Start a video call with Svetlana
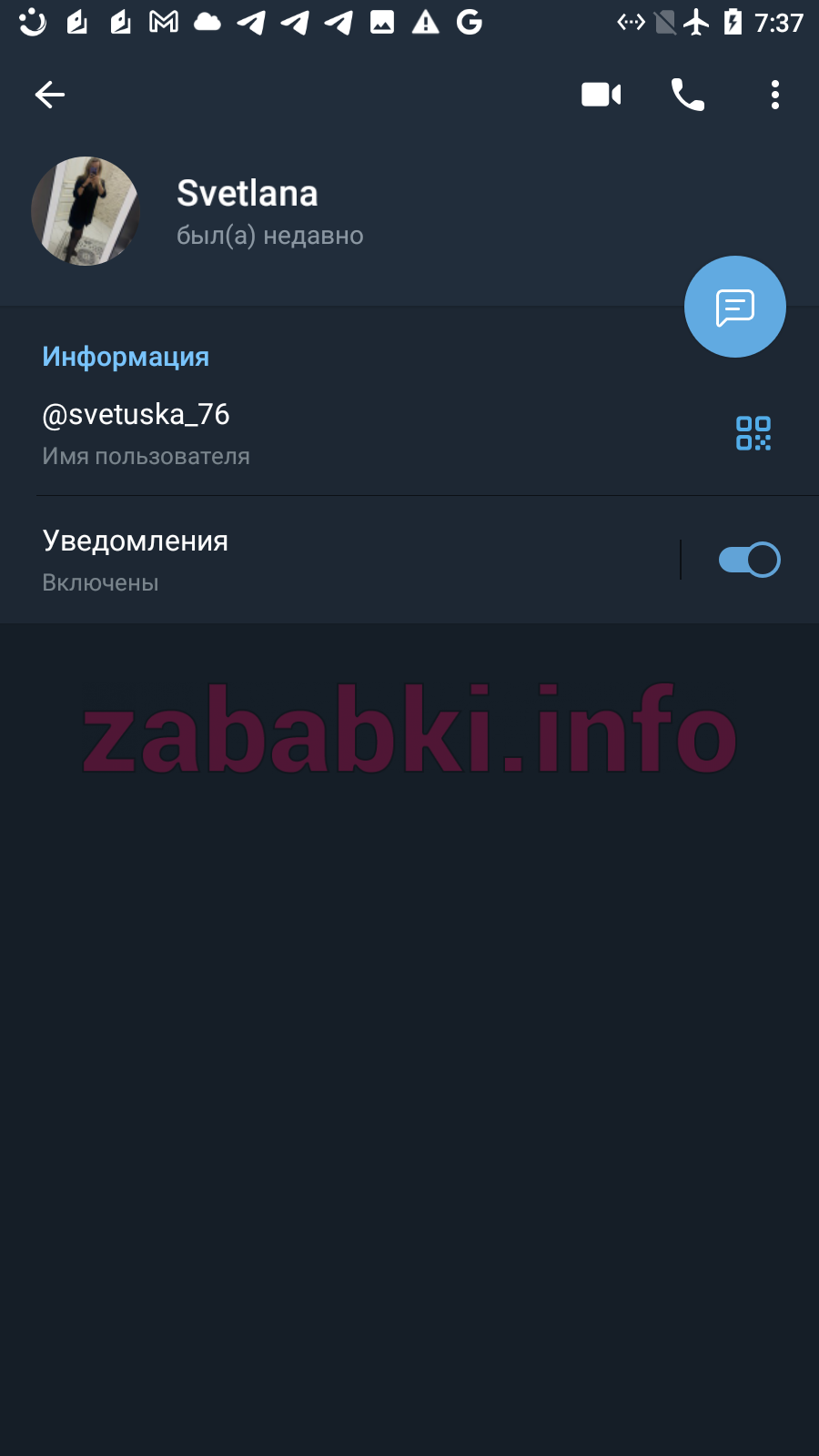The image size is (819, 1456). pos(602,95)
